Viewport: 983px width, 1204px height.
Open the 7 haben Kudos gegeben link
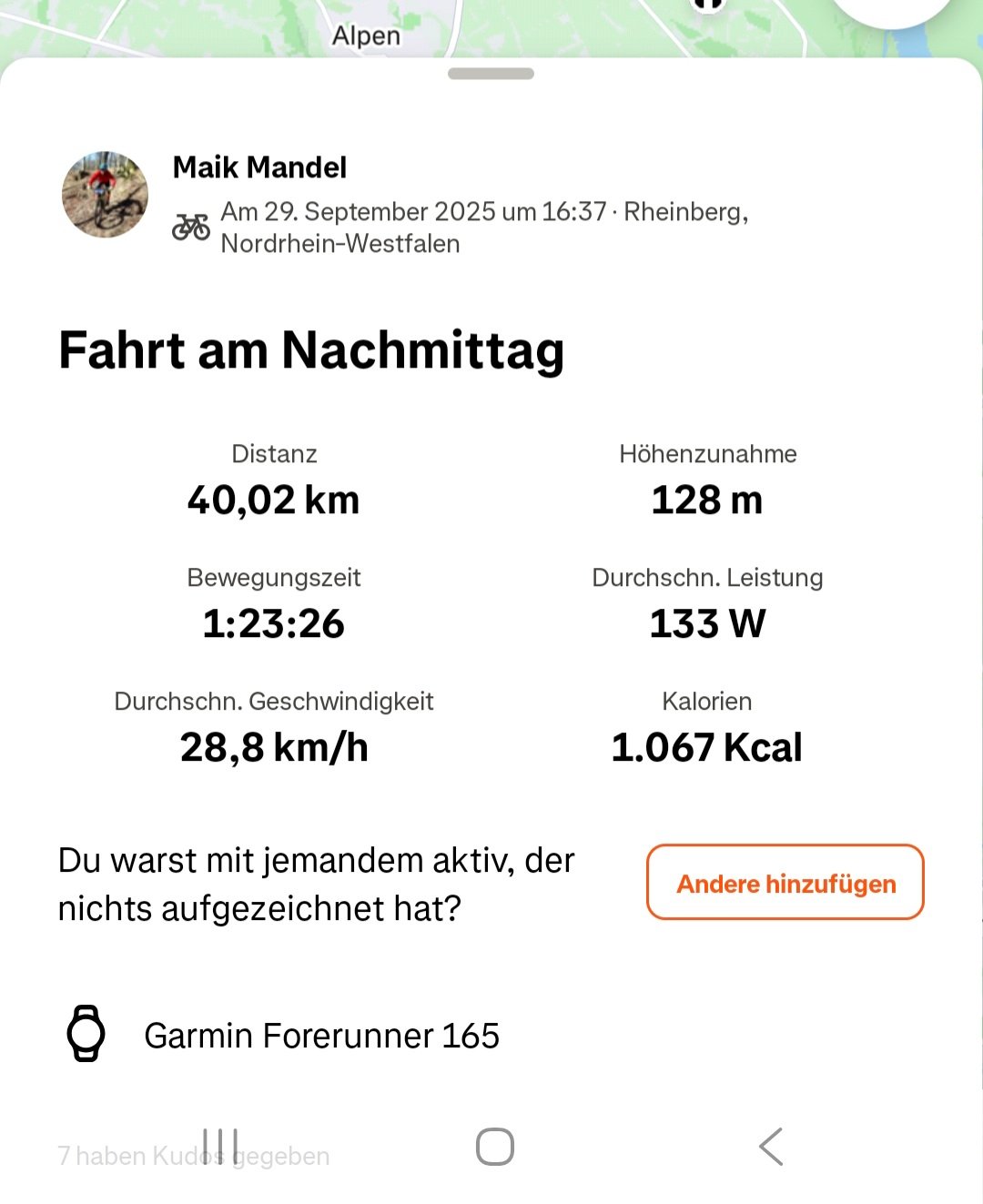click(194, 1156)
